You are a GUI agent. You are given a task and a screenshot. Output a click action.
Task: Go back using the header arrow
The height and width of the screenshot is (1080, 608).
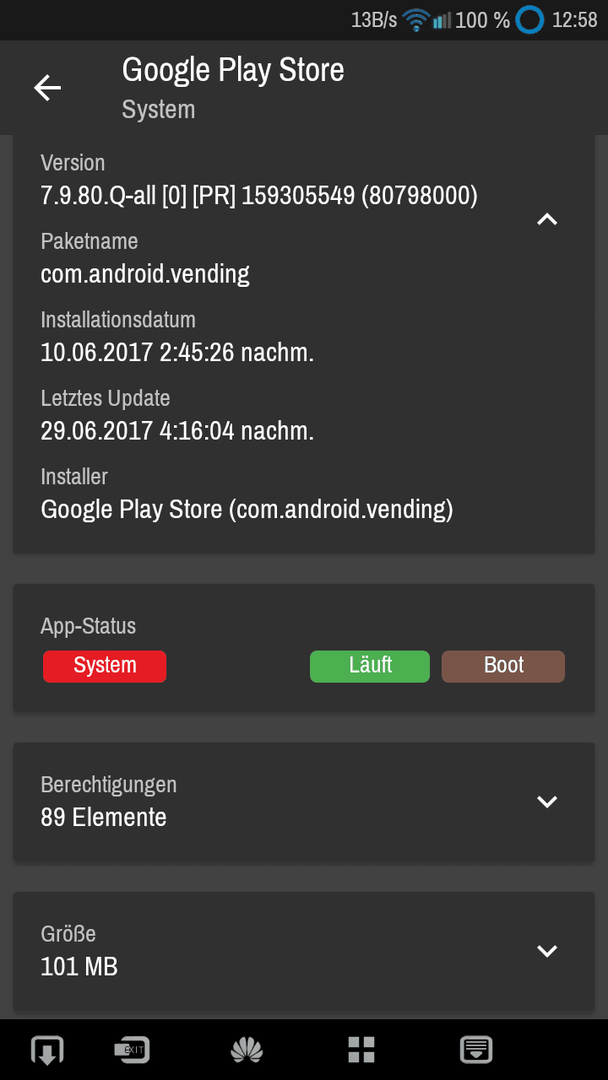[x=48, y=88]
